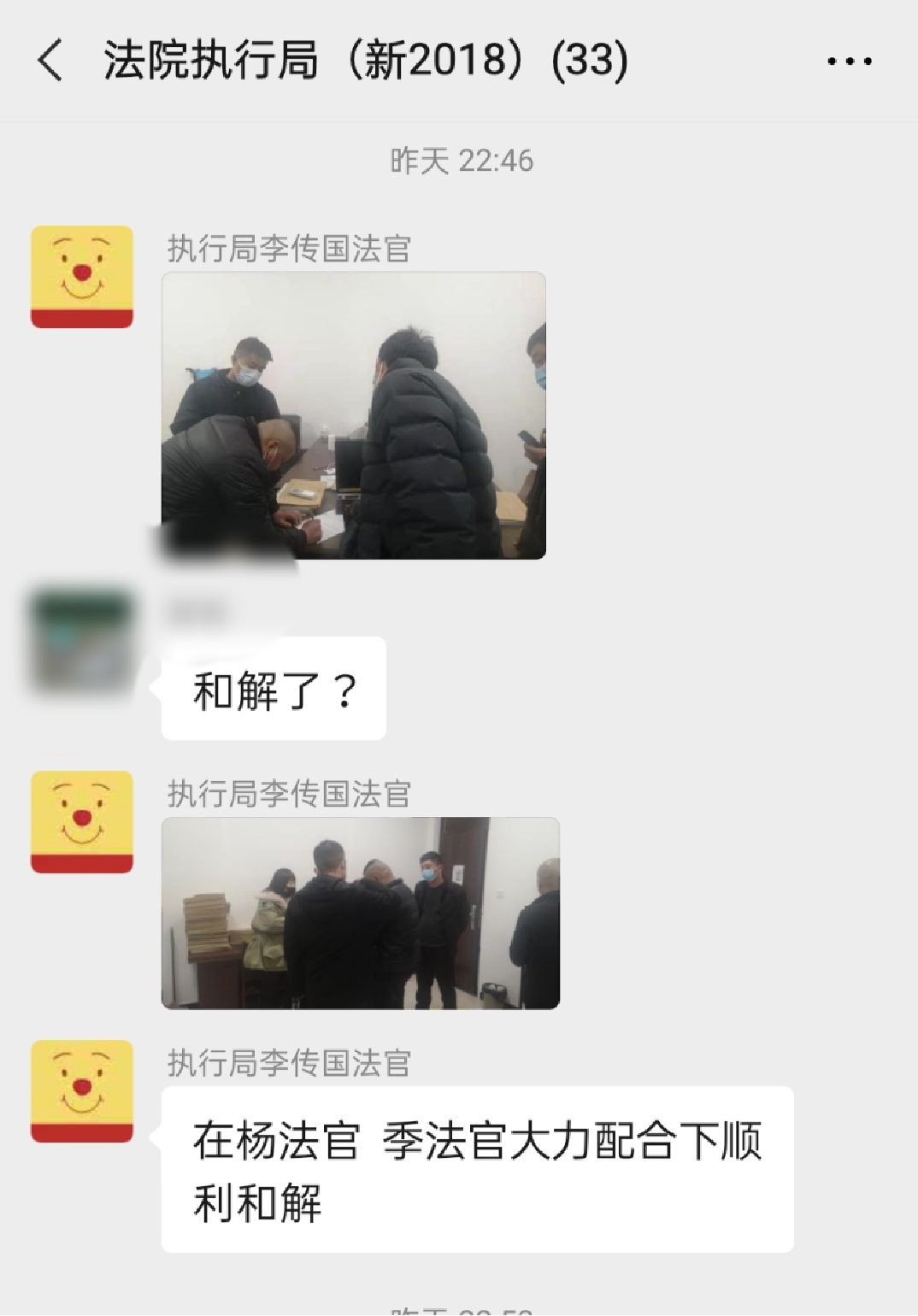Open the photo of people by the door
Viewport: 918px width, 1316px height.
pyautogui.click(x=360, y=913)
